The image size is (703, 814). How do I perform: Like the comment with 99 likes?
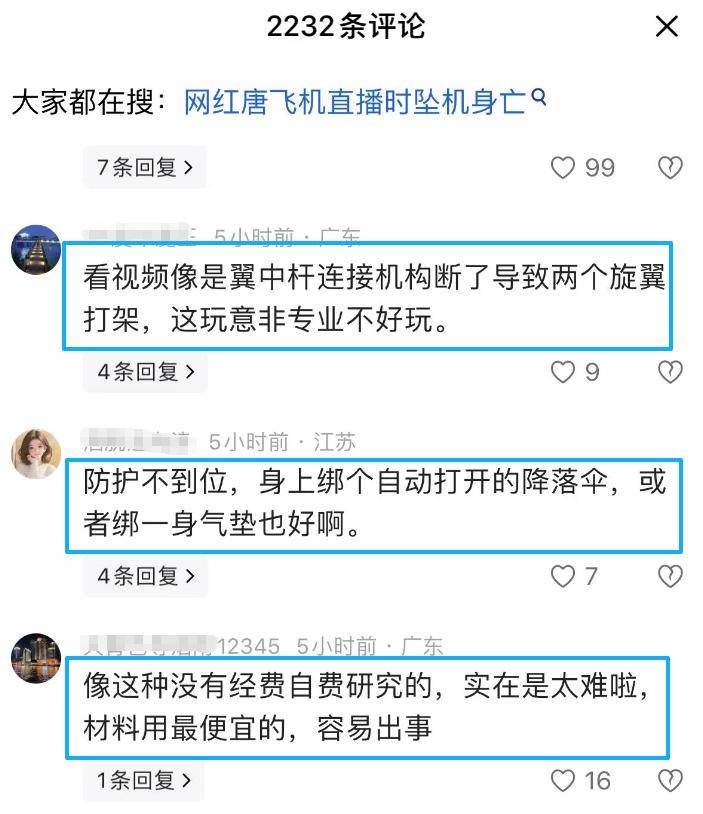[x=564, y=168]
